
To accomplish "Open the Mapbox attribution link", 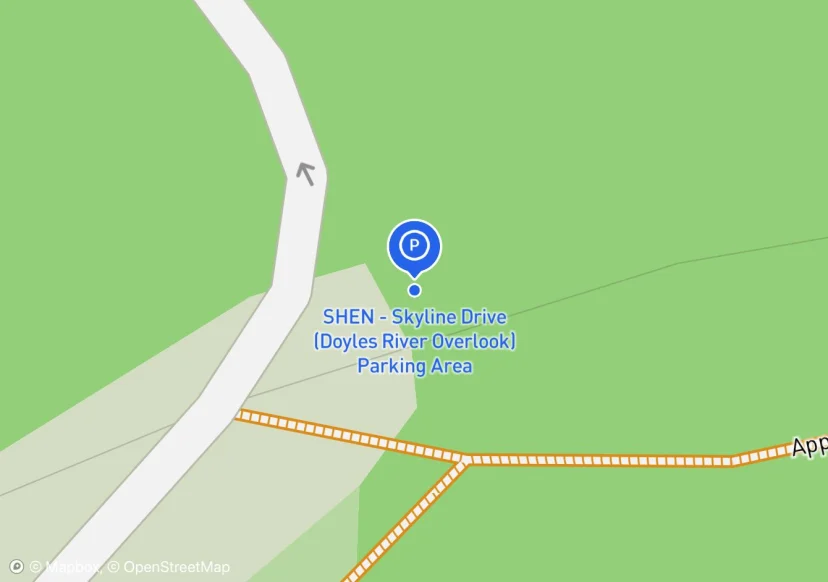I will 66,567.
